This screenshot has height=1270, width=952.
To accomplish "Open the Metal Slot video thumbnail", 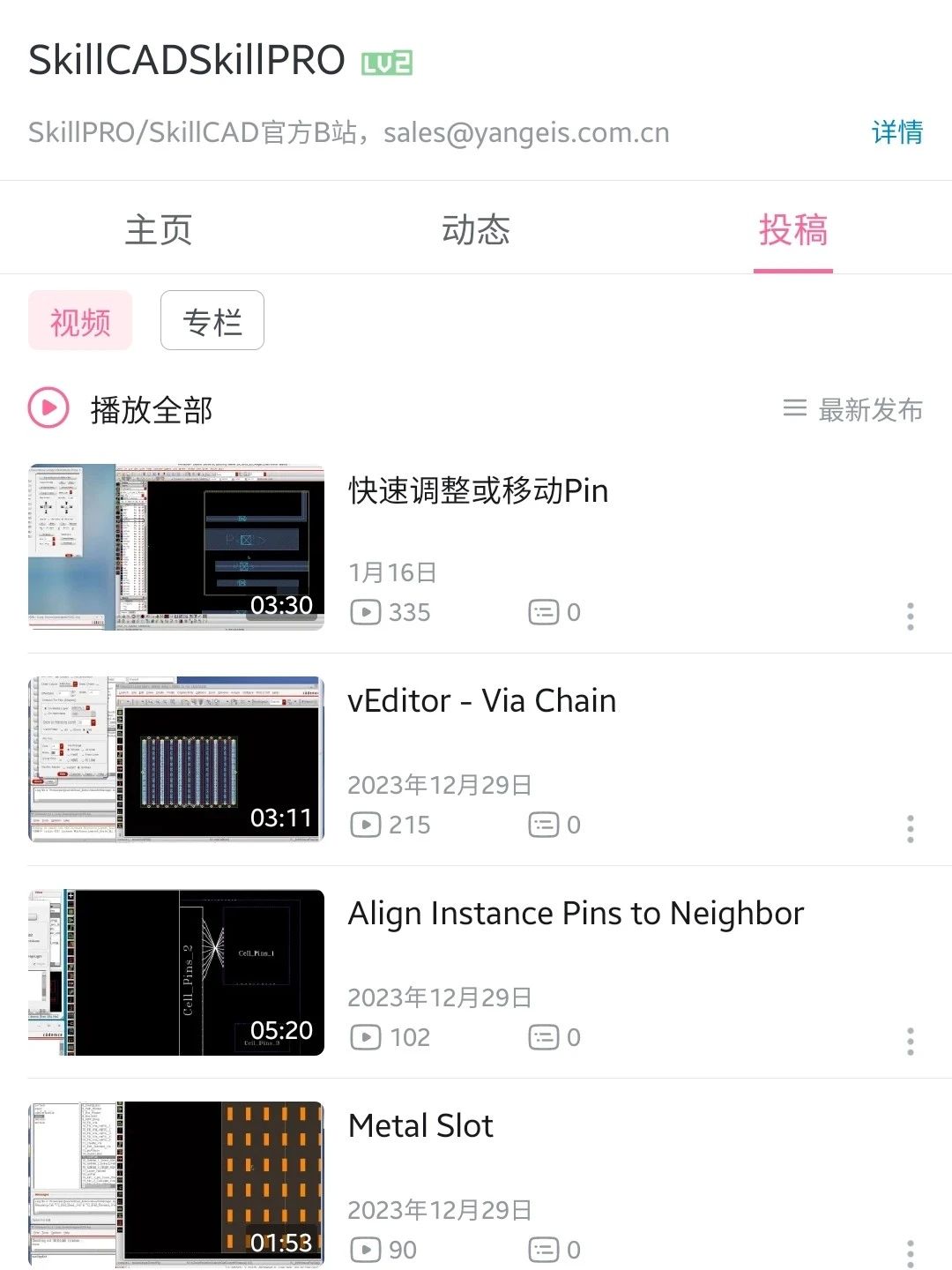I will pyautogui.click(x=175, y=1182).
